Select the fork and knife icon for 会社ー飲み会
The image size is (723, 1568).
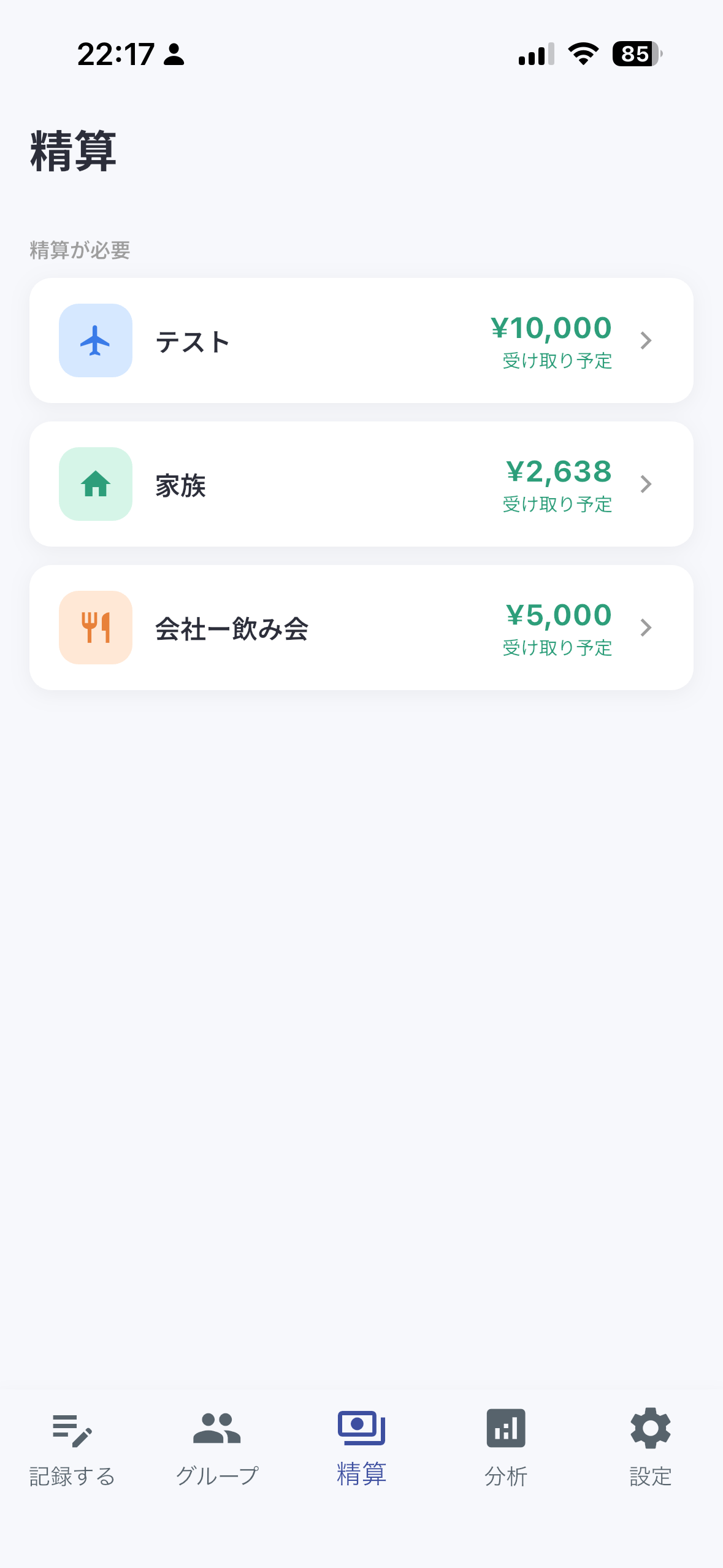coord(95,627)
